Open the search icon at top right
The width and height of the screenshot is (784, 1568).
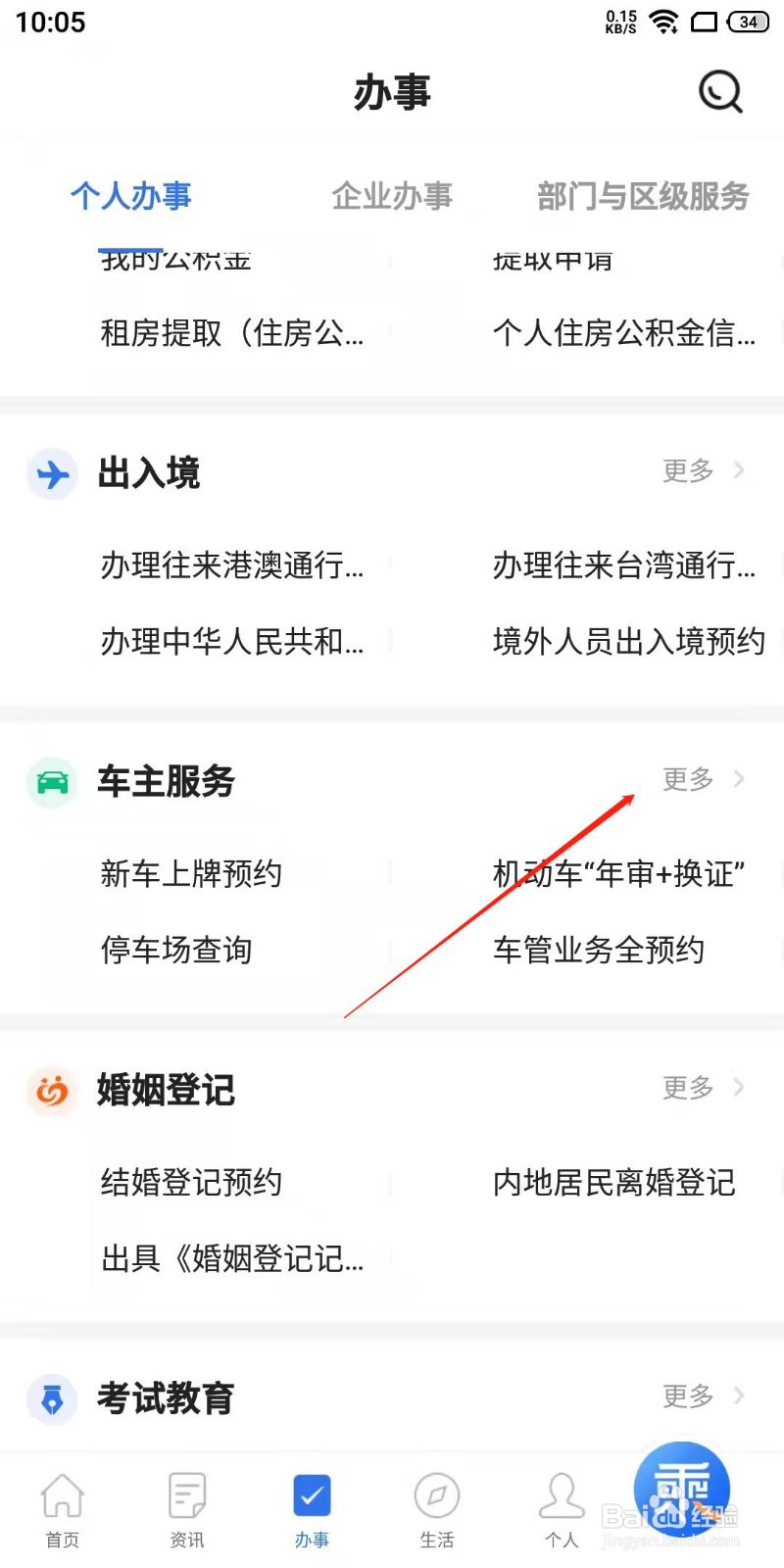click(720, 90)
